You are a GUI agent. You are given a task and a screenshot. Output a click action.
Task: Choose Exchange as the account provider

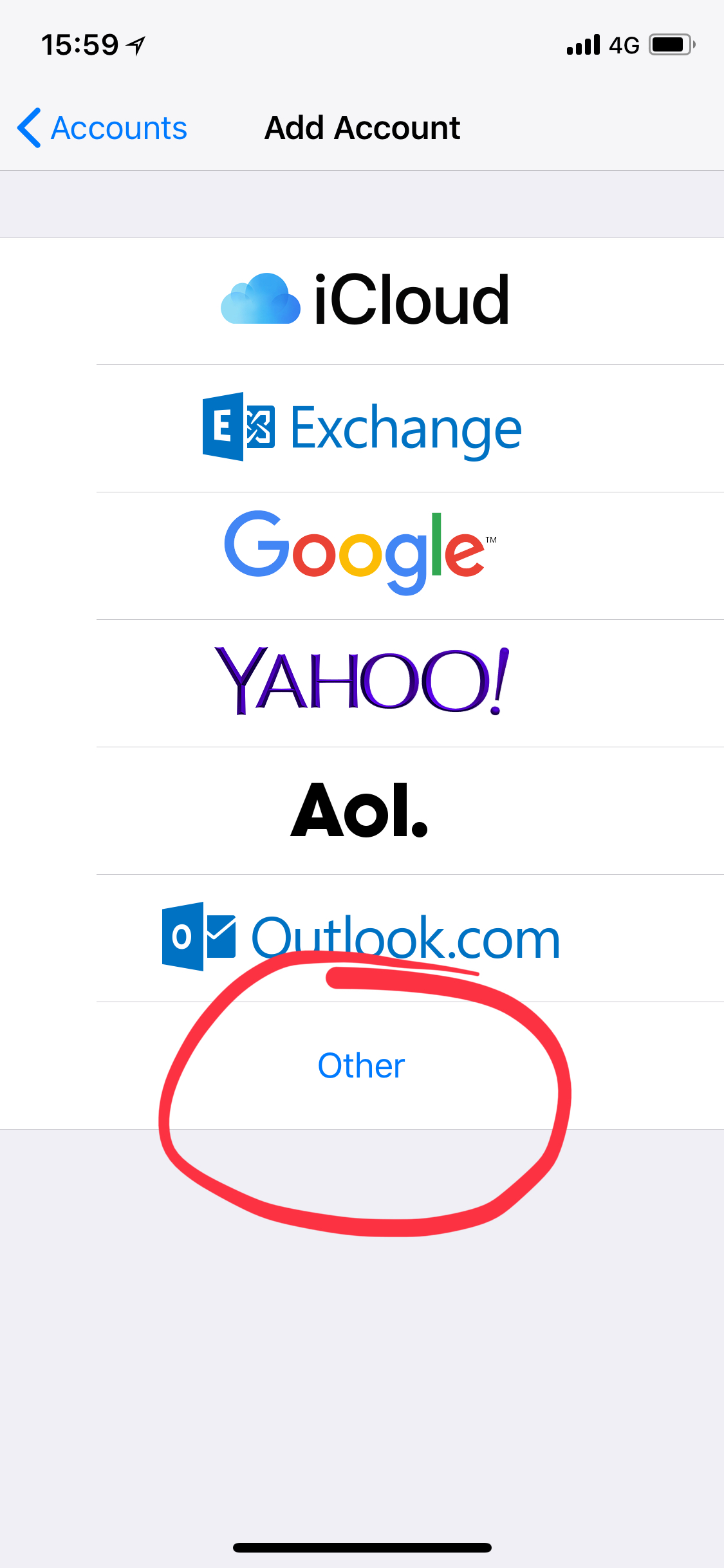point(362,429)
